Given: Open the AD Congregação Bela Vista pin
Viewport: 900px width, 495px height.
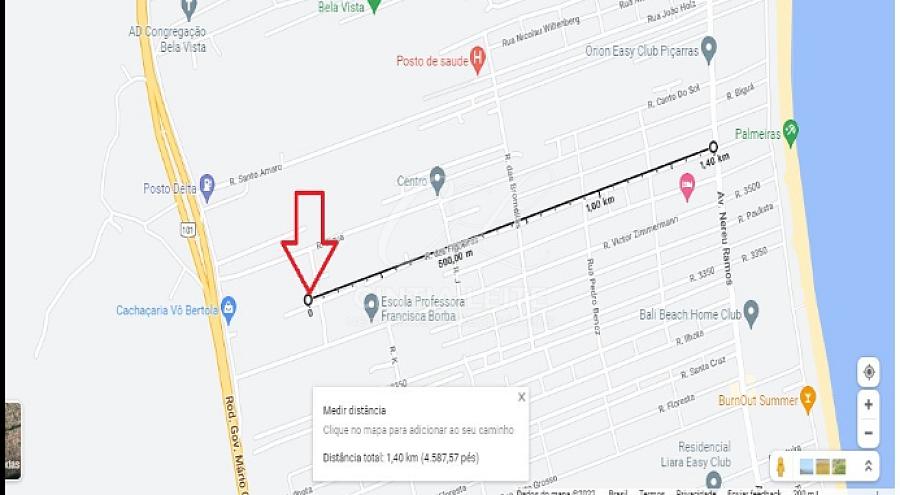Looking at the screenshot, I should [189, 8].
